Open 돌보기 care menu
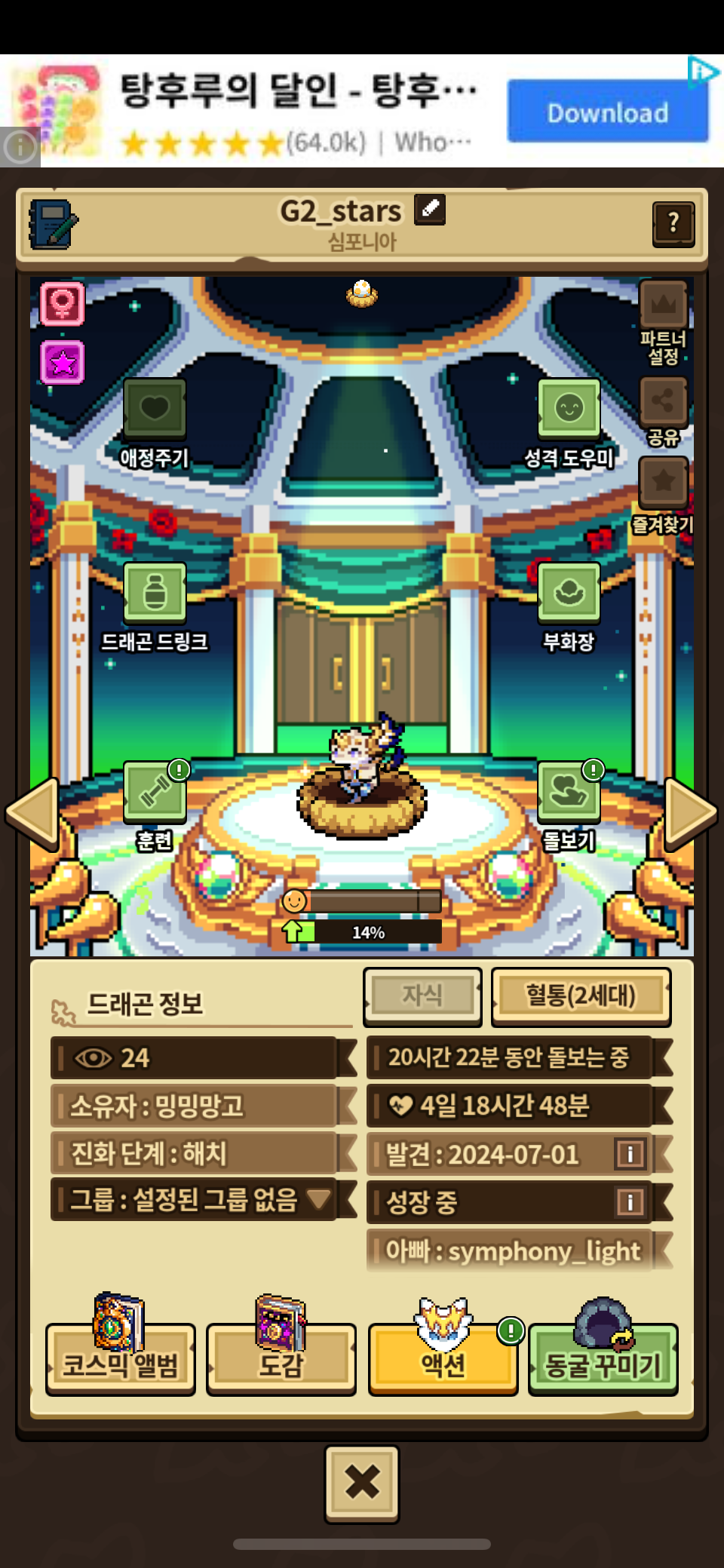 point(569,792)
